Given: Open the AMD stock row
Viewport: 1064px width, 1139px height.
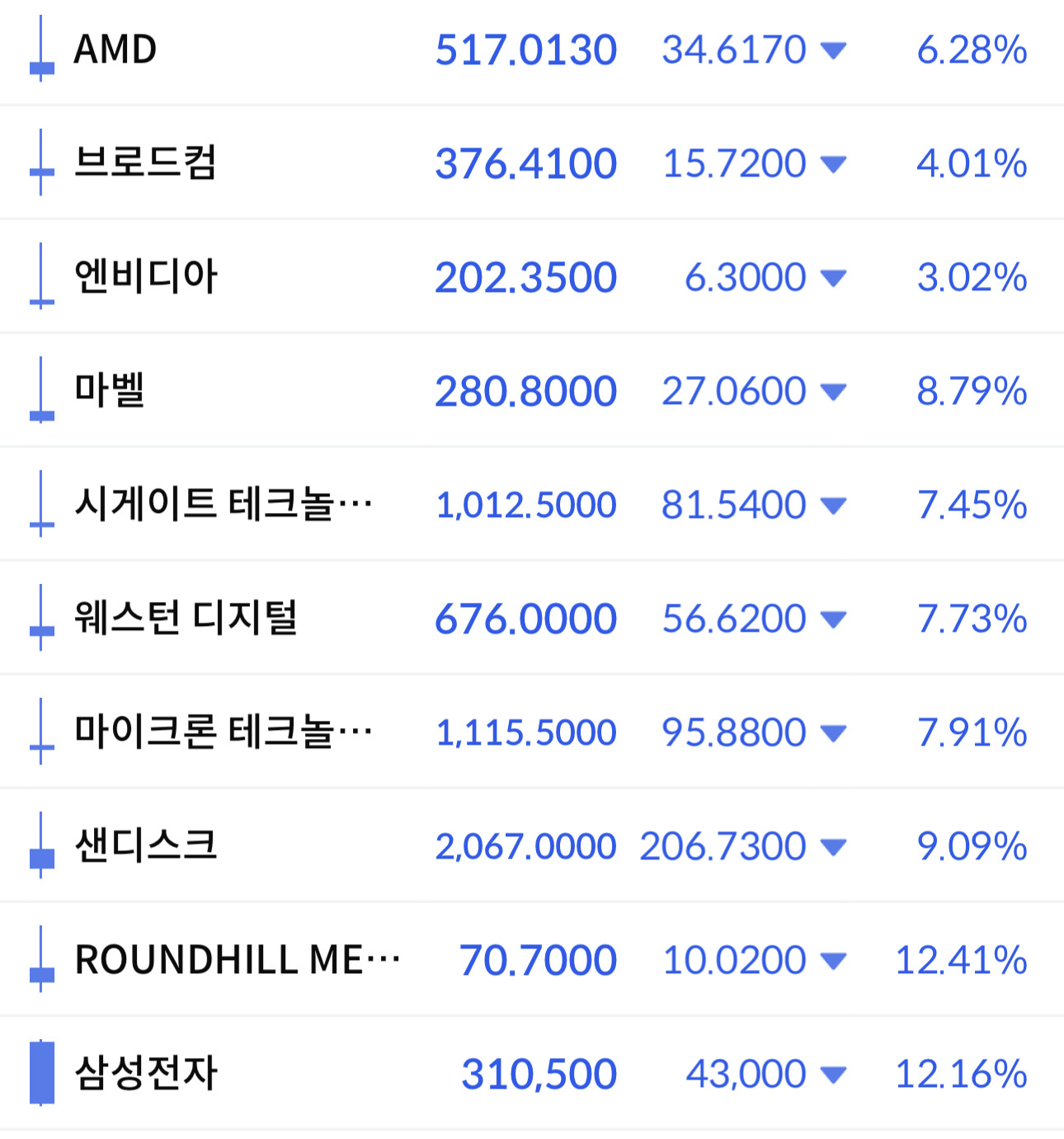Looking at the screenshot, I should tap(532, 51).
